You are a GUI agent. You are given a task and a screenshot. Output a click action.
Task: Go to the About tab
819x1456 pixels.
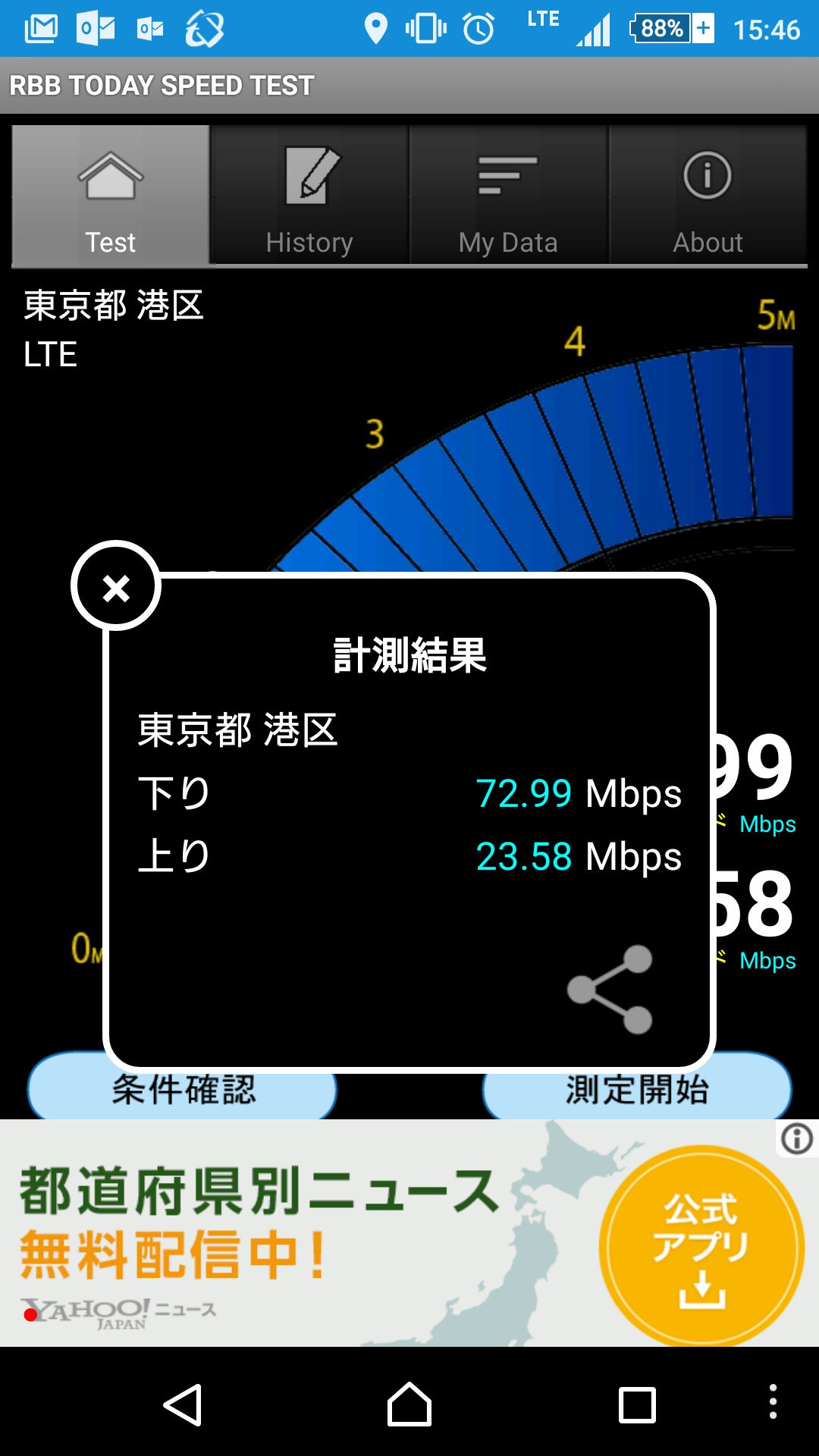[708, 196]
